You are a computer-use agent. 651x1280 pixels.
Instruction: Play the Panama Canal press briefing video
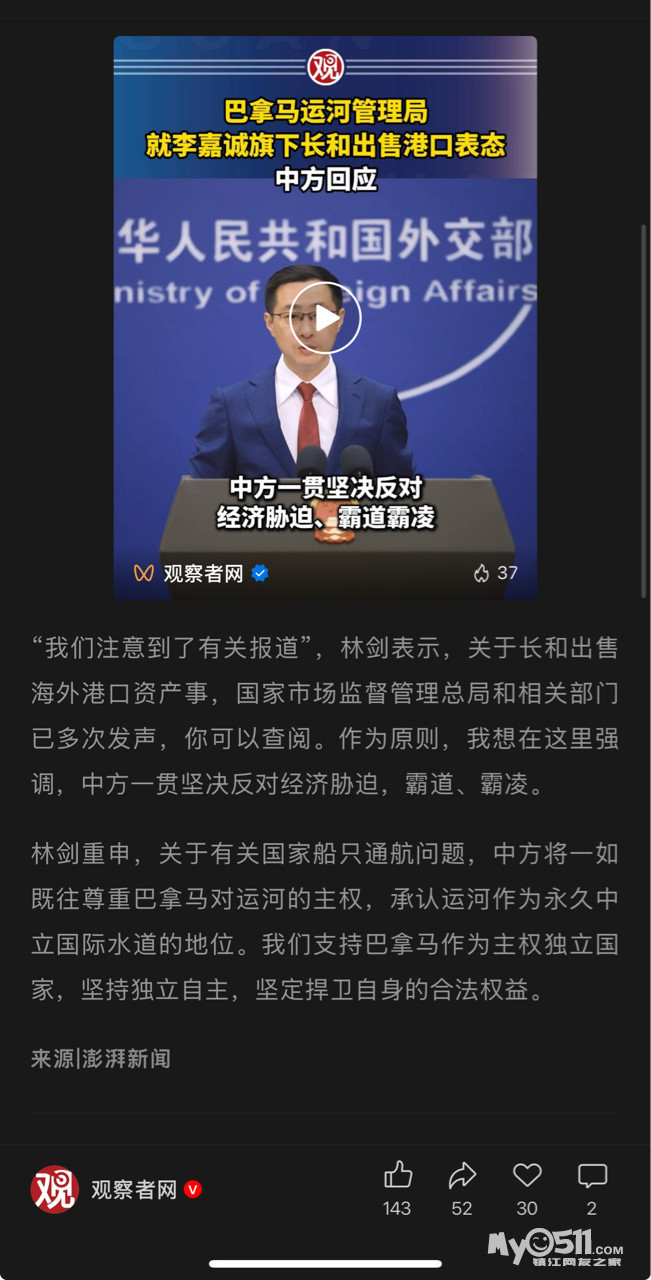(x=325, y=318)
